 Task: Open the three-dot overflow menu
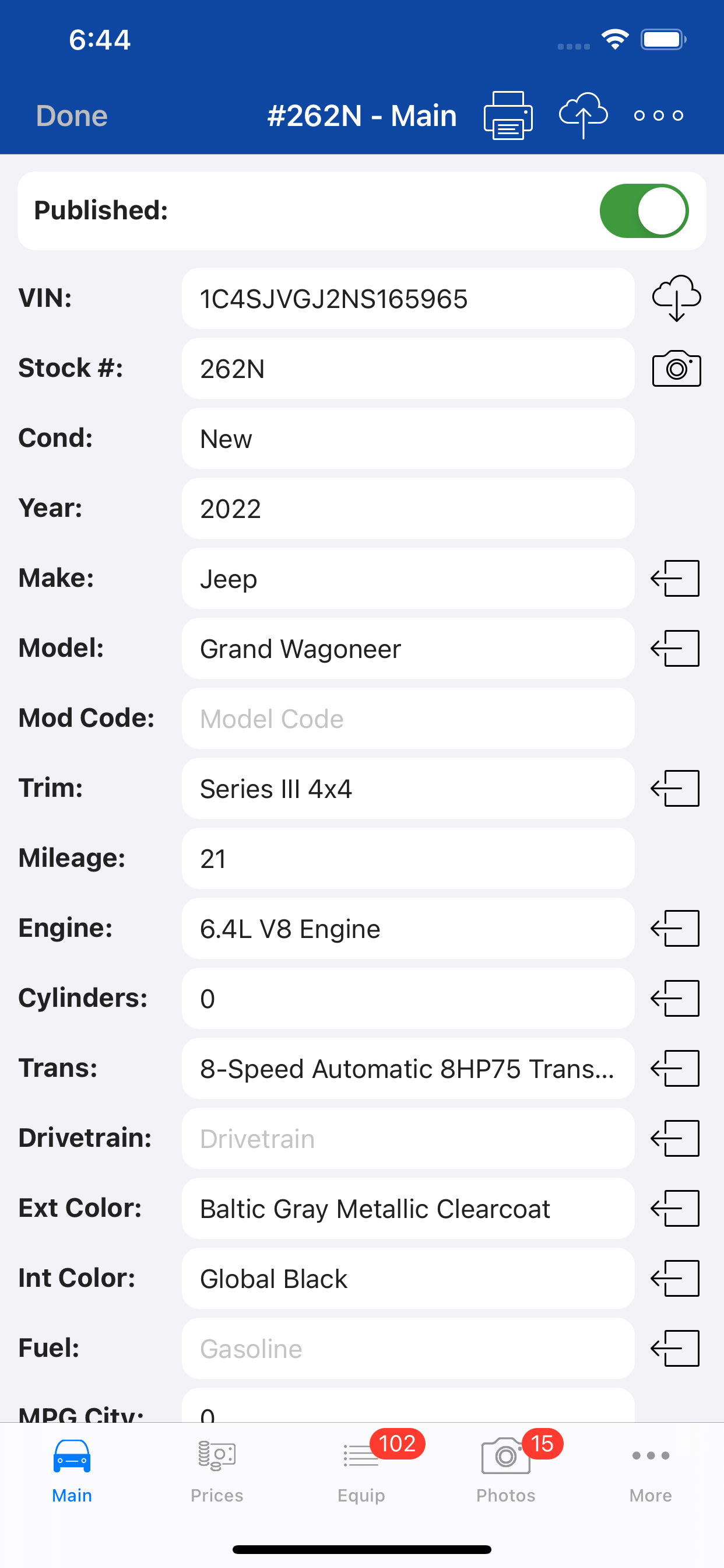[658, 116]
